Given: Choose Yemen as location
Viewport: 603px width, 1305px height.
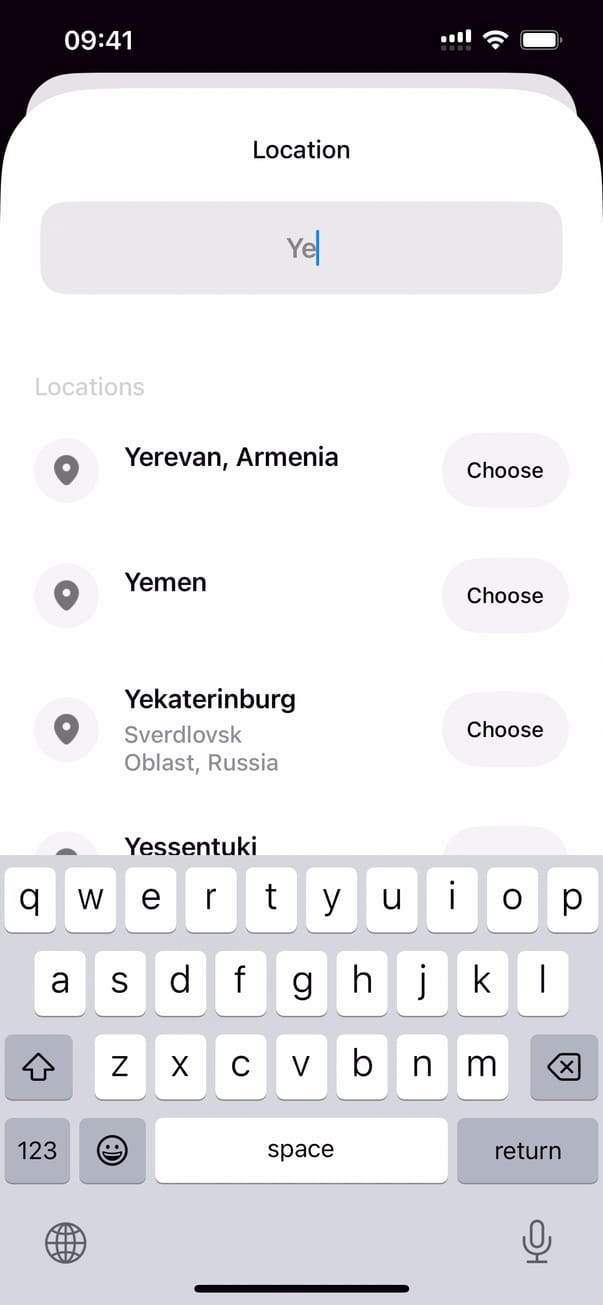Looking at the screenshot, I should (x=504, y=595).
